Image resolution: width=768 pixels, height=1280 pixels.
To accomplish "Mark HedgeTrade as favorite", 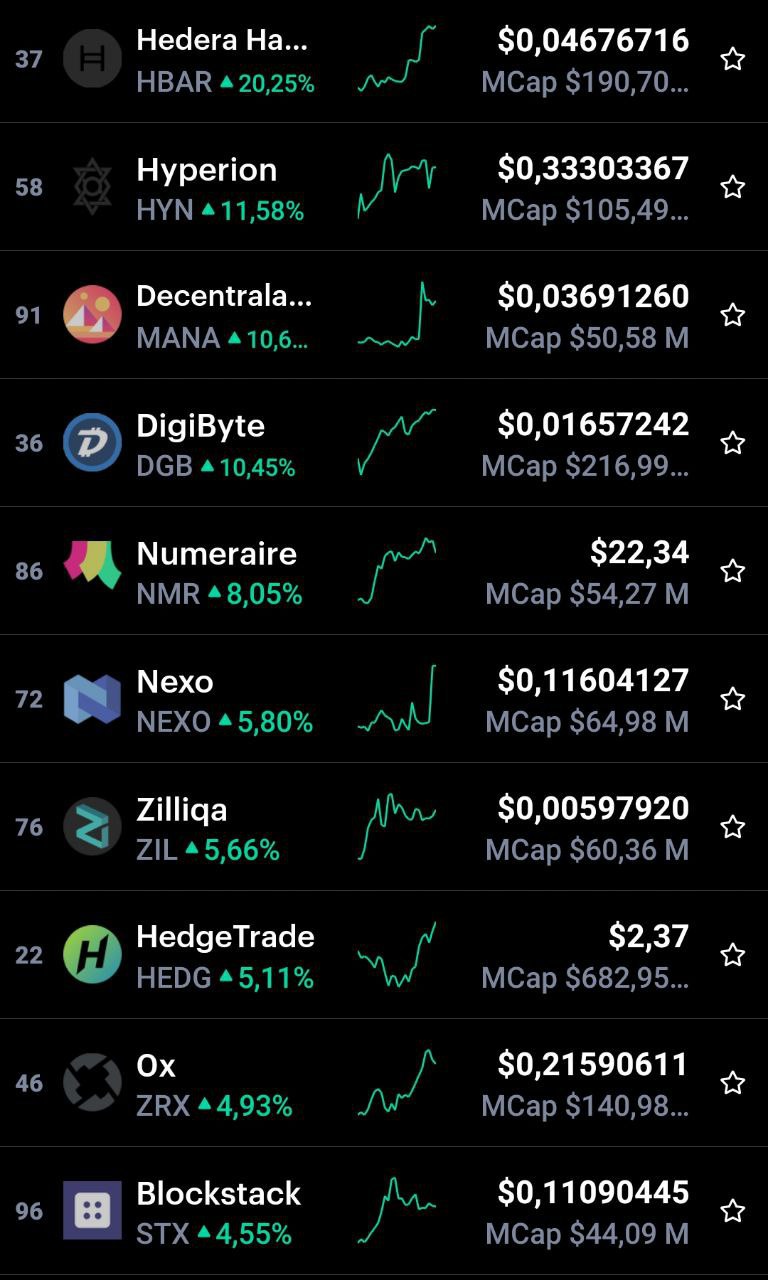I will point(733,955).
